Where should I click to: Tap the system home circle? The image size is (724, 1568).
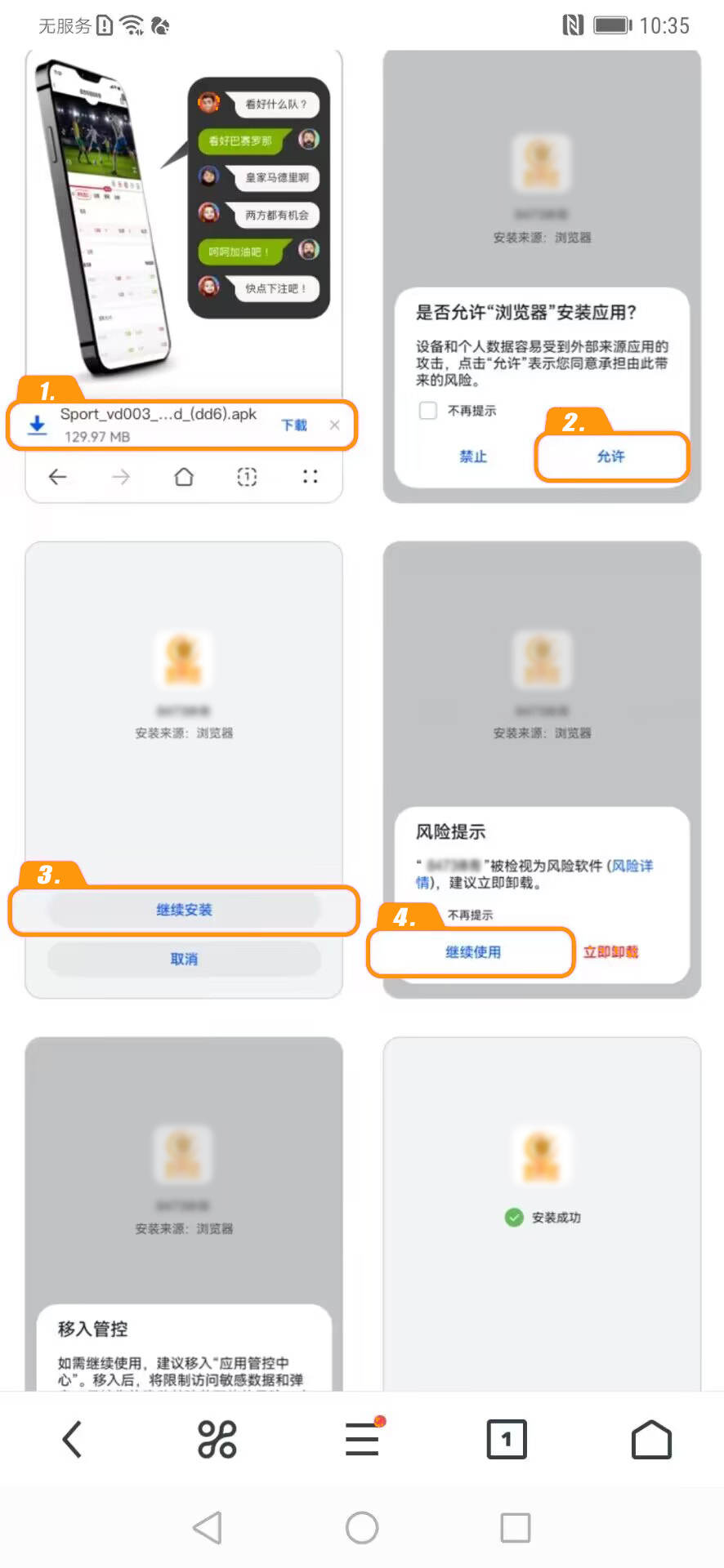click(x=362, y=1527)
